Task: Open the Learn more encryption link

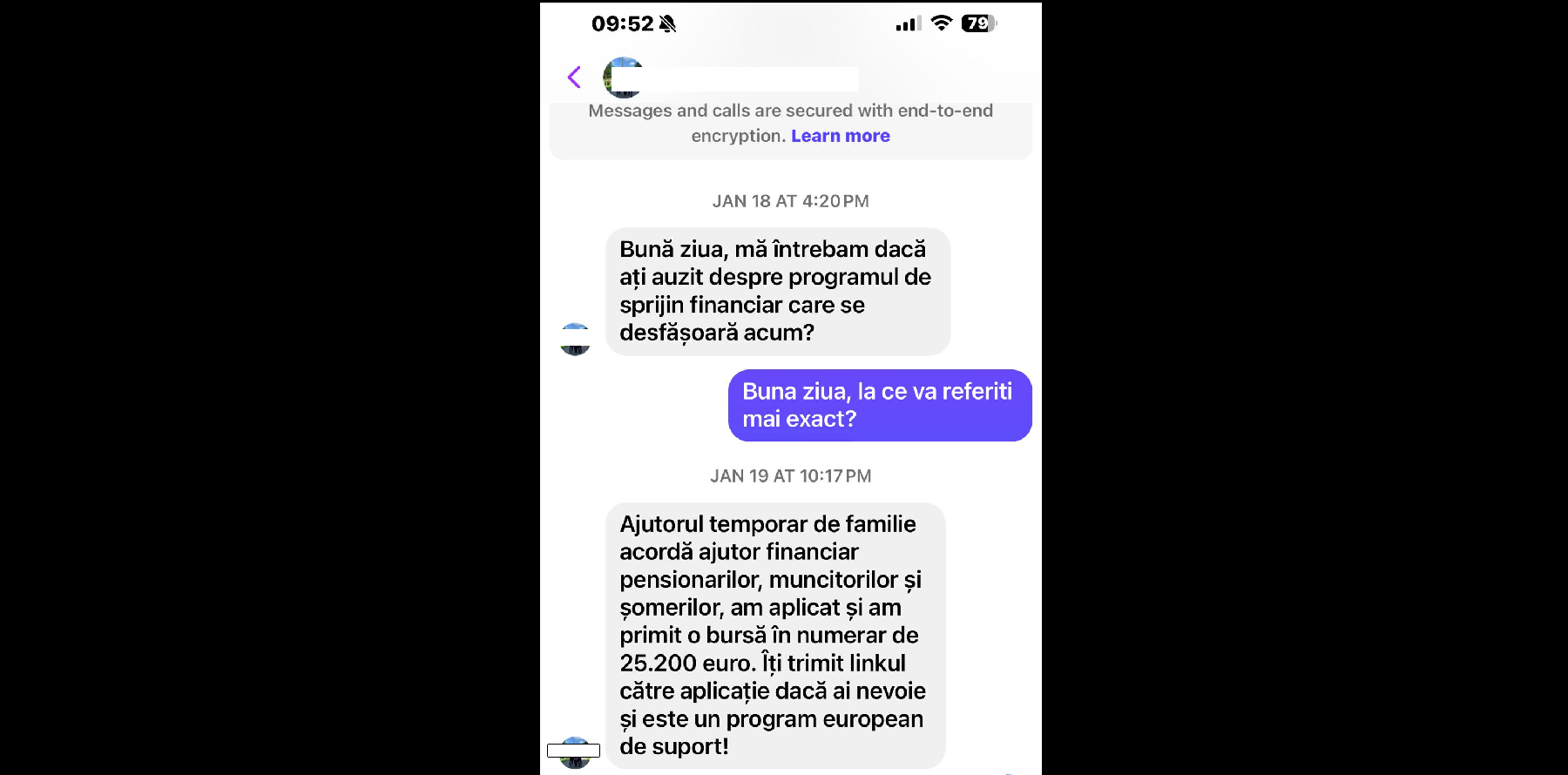Action: 840,136
